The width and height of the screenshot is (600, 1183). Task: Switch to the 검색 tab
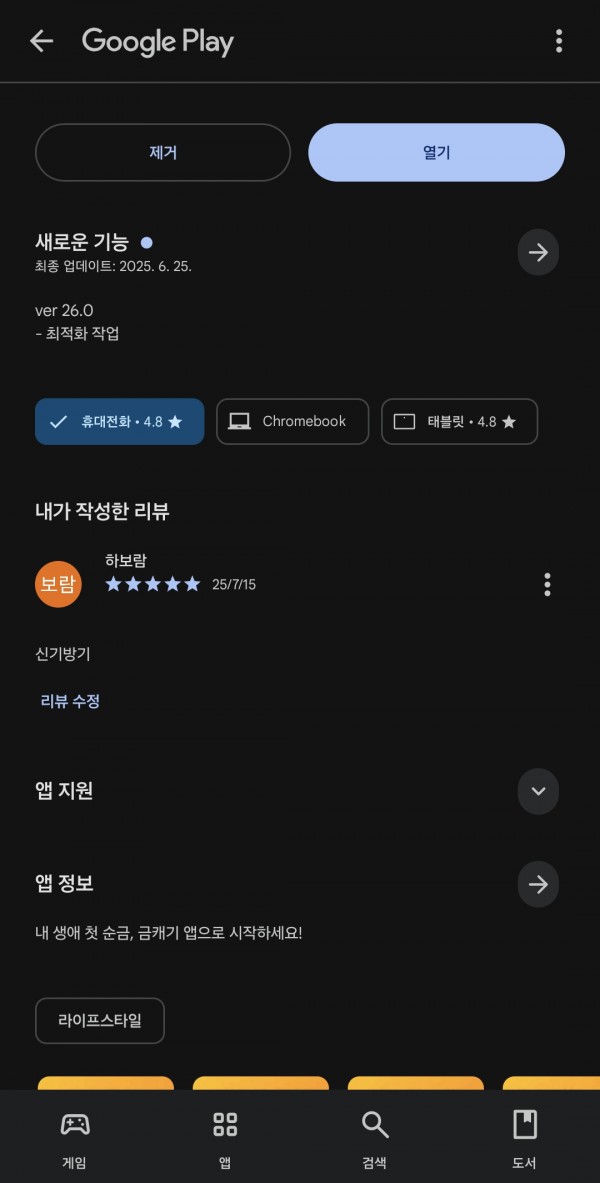[x=374, y=1138]
